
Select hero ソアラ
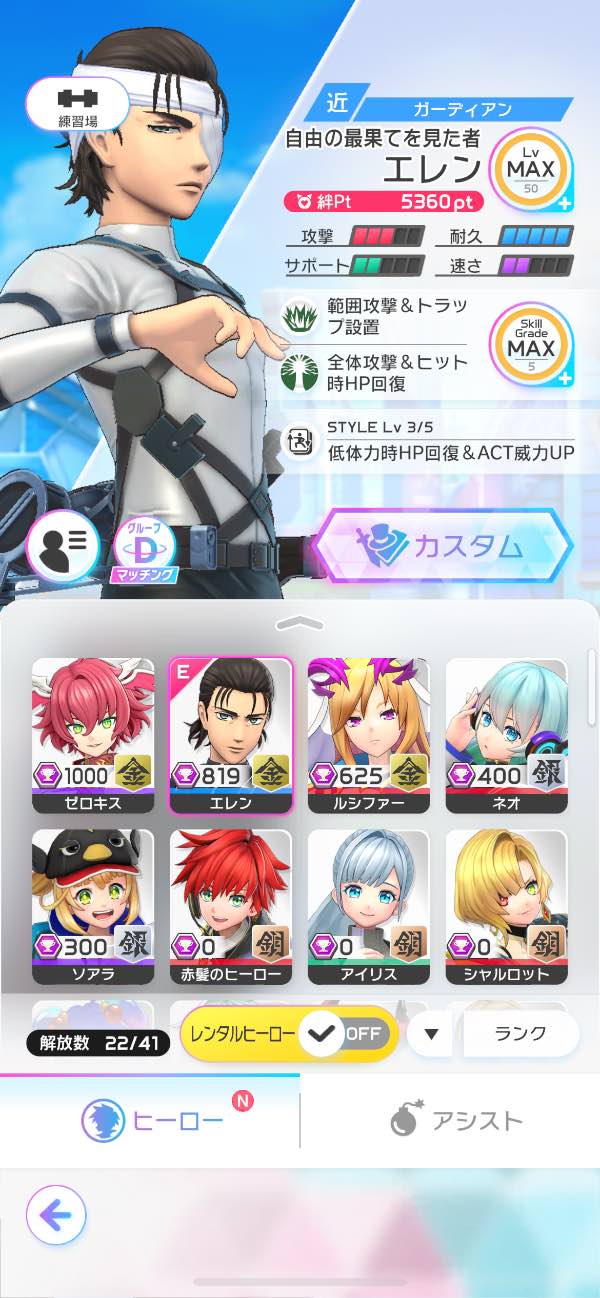tap(93, 907)
